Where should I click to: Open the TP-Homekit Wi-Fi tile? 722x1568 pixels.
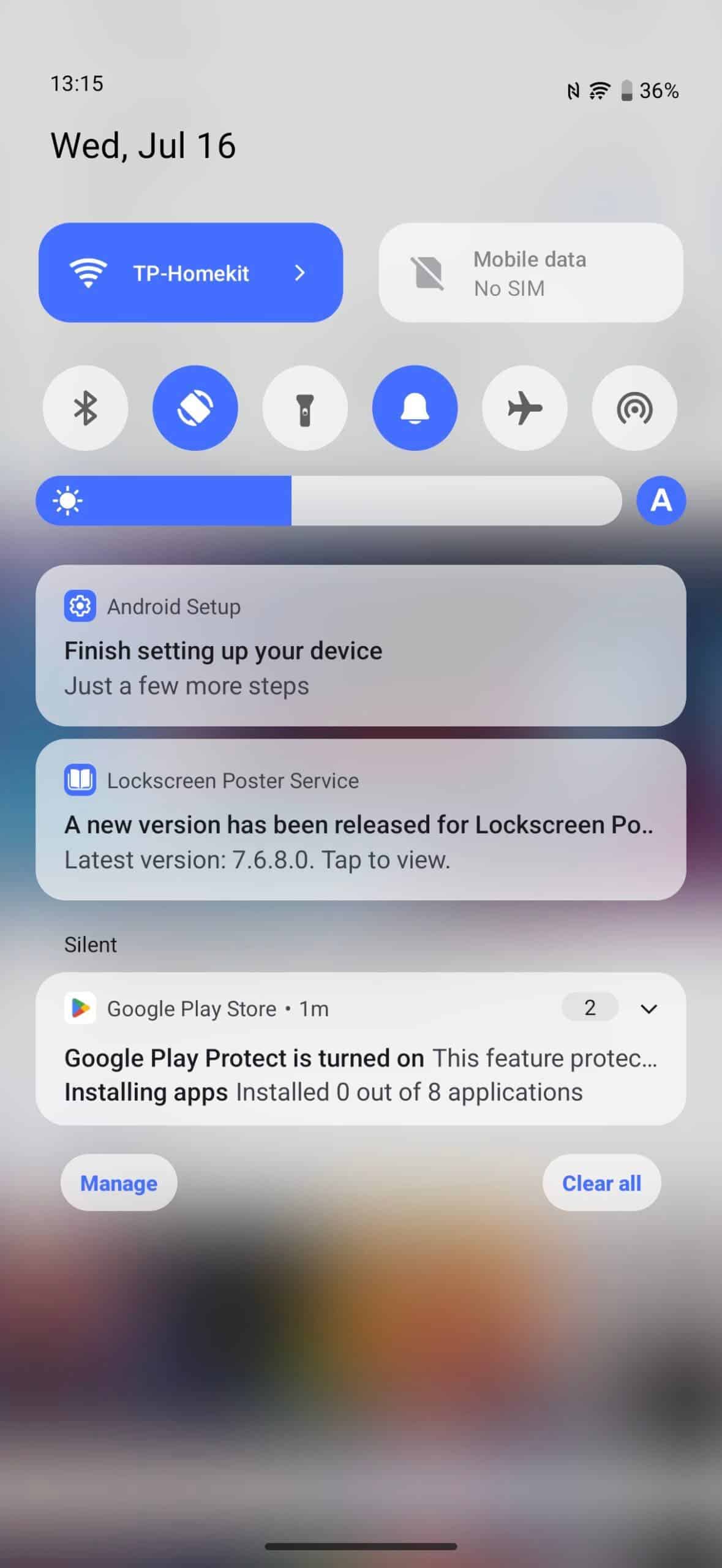pos(190,273)
